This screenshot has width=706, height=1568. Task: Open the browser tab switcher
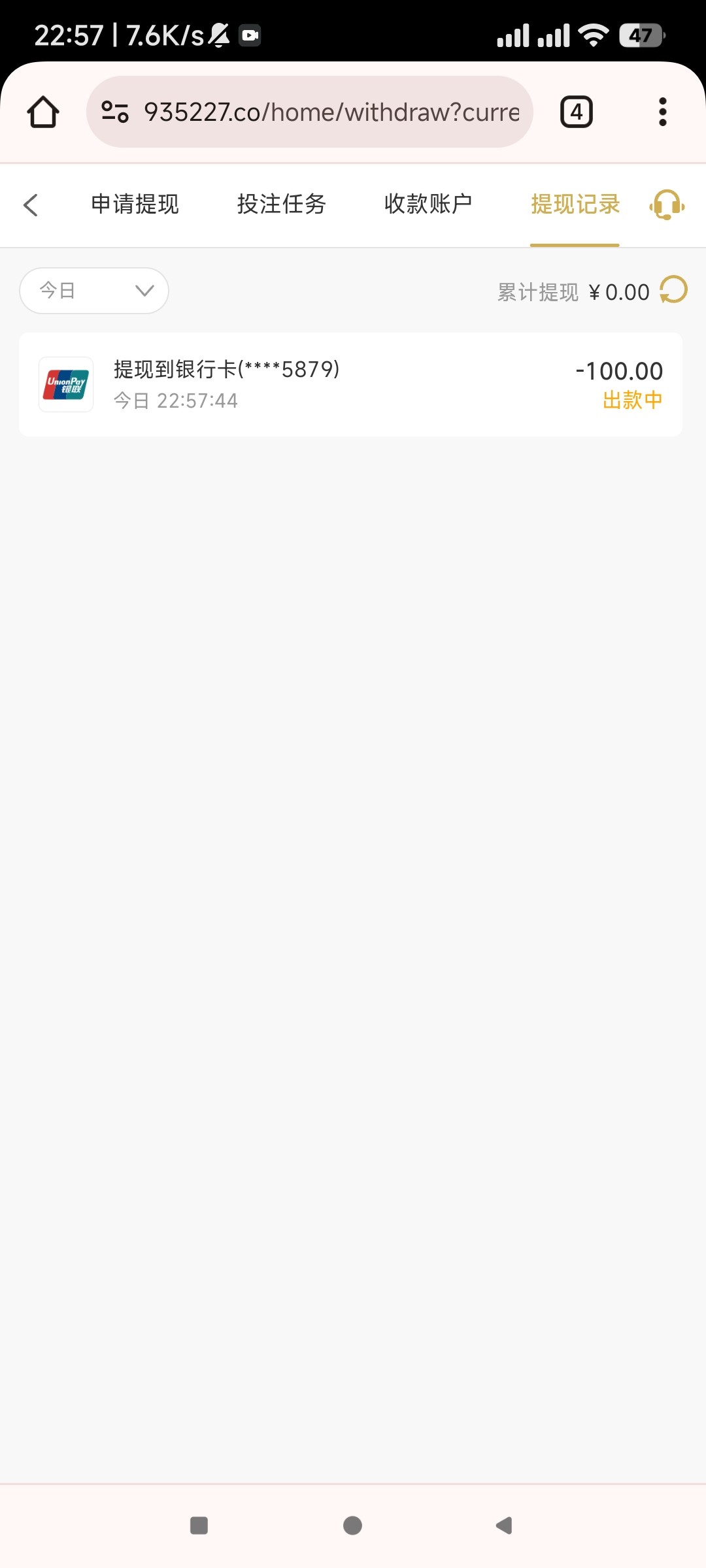(576, 112)
